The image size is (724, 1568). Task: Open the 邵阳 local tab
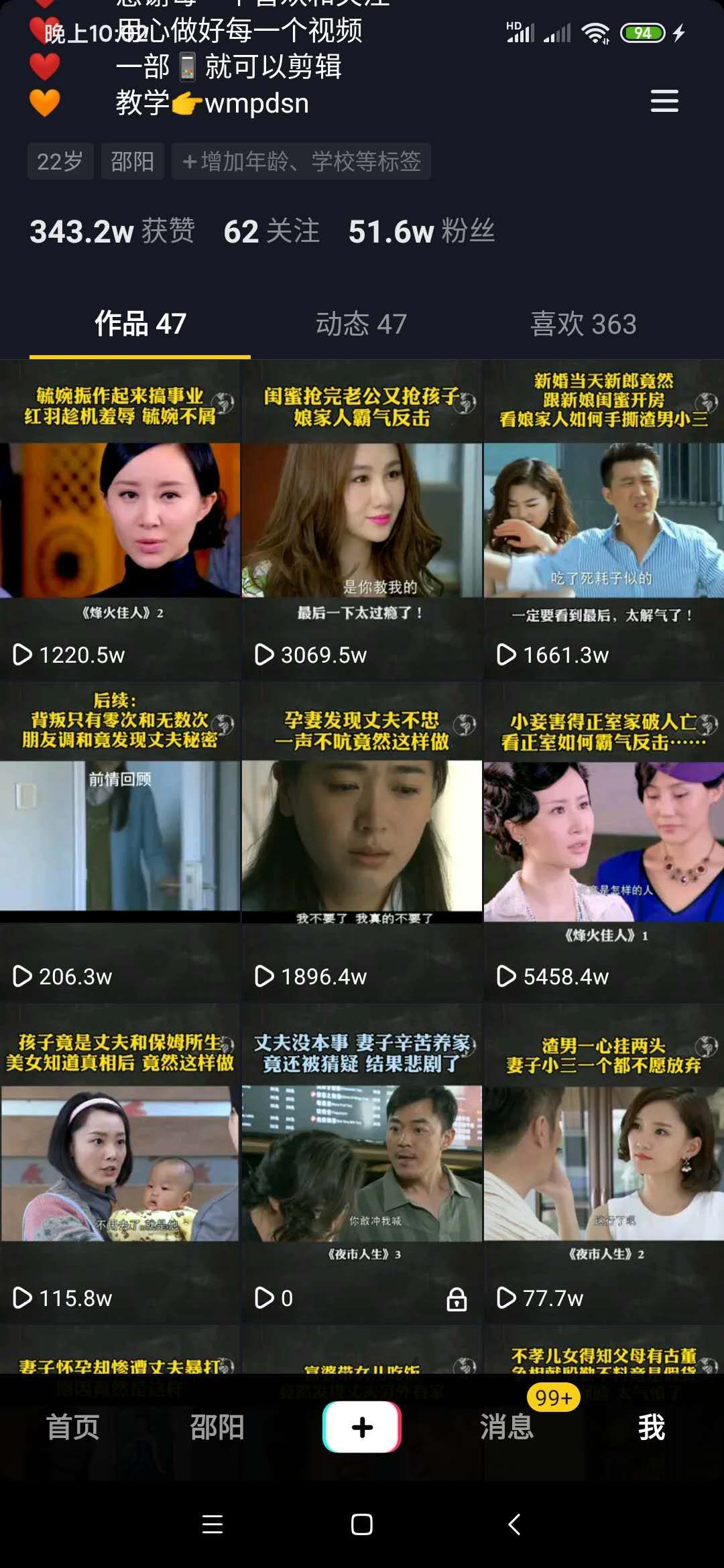coord(217,1427)
